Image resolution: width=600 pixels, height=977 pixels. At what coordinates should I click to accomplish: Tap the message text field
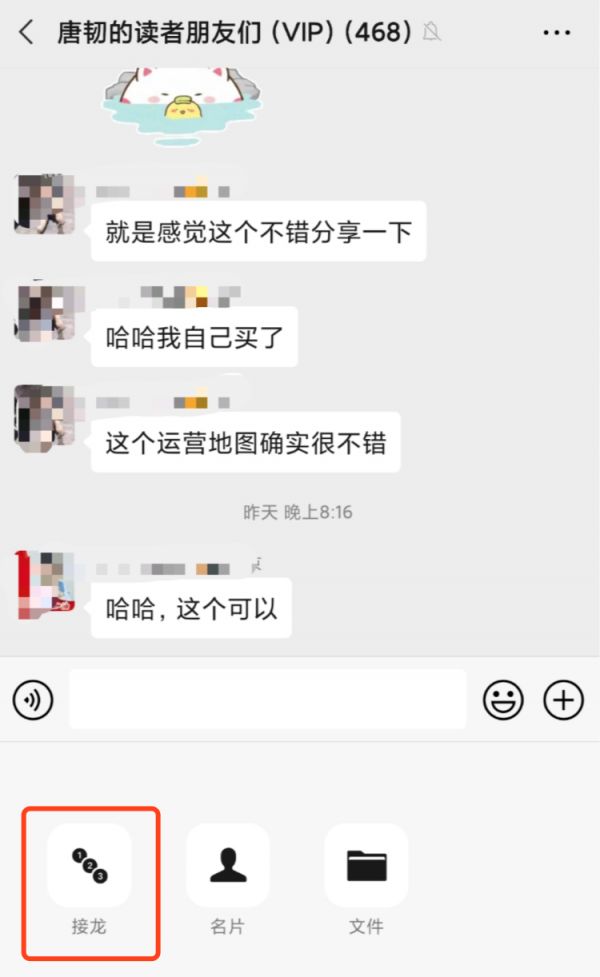267,699
